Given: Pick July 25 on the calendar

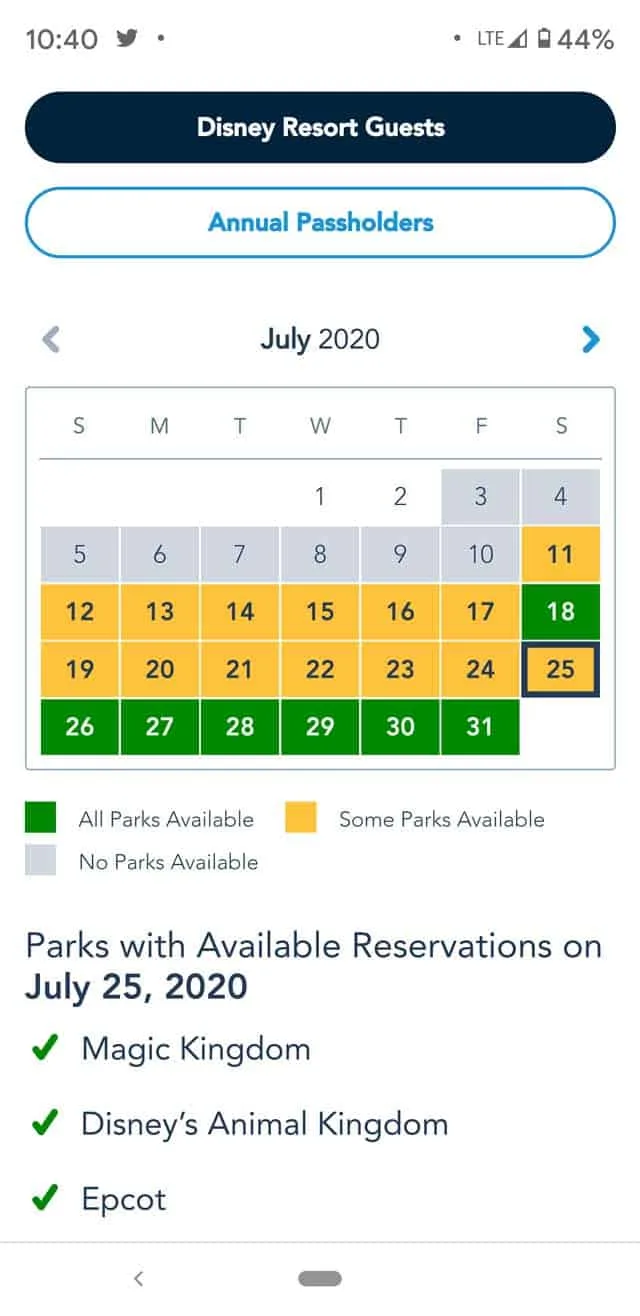Looking at the screenshot, I should pyautogui.click(x=561, y=669).
